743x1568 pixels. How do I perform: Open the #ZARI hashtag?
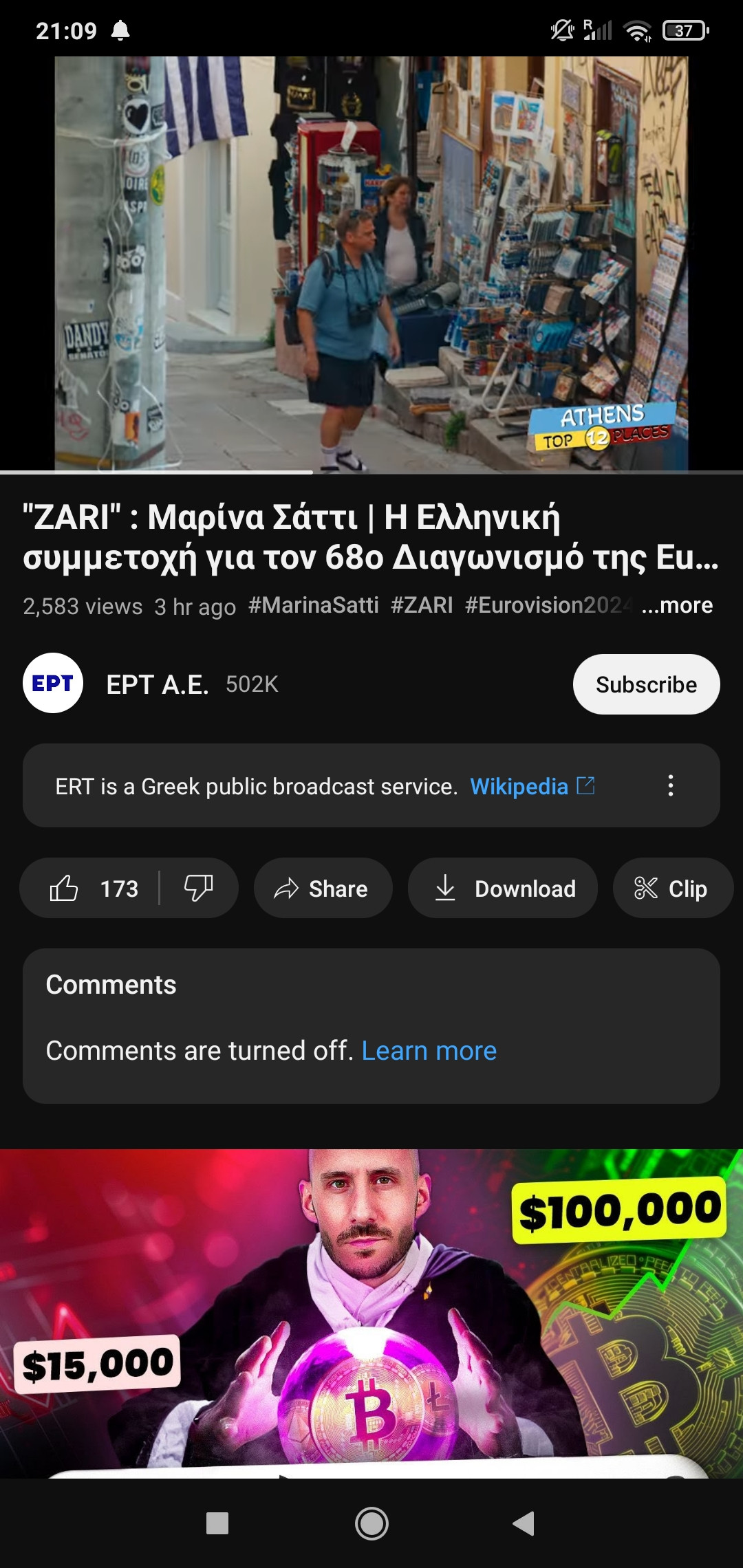(x=422, y=605)
